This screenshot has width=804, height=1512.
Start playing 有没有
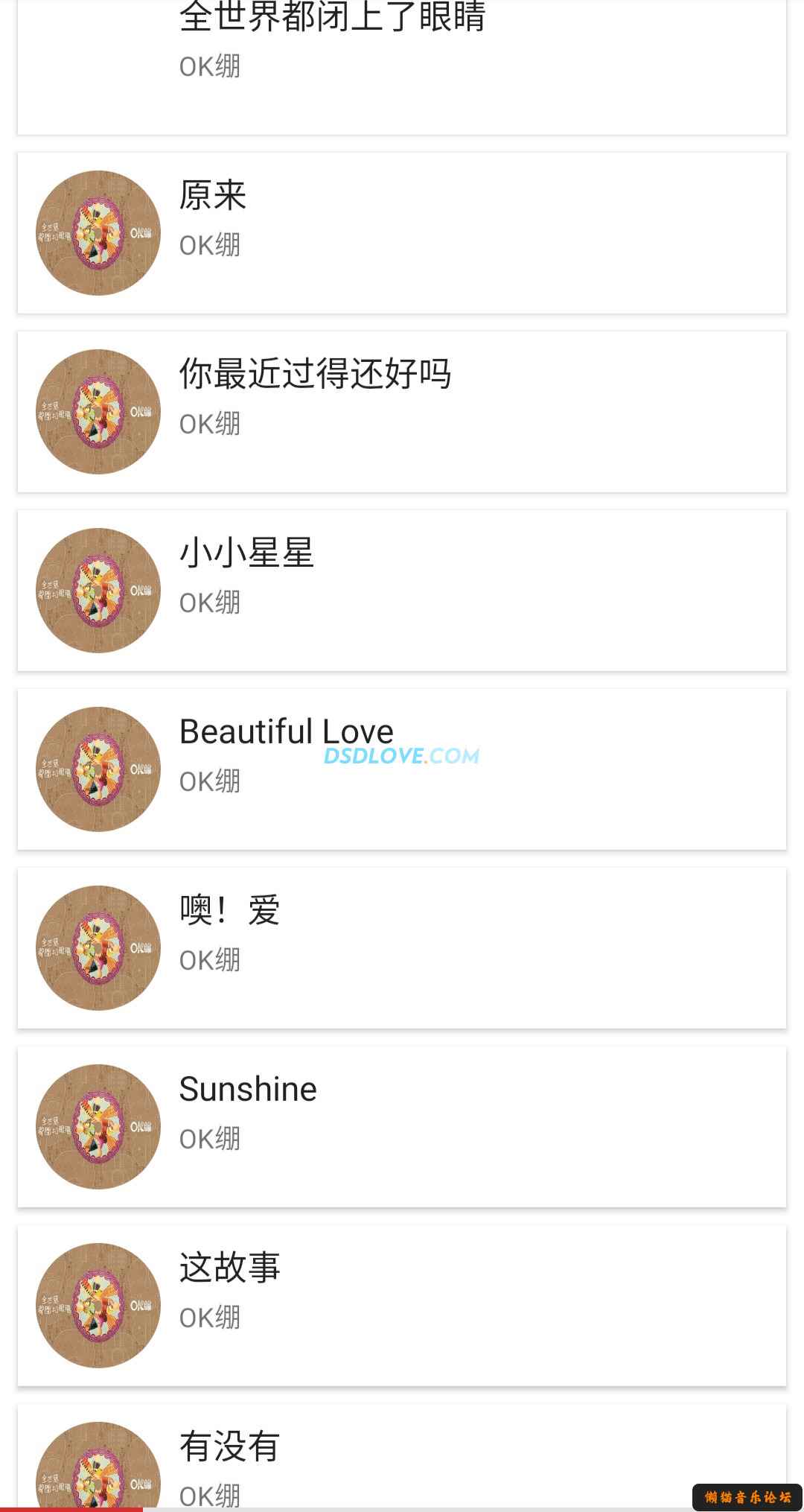pos(402,1460)
